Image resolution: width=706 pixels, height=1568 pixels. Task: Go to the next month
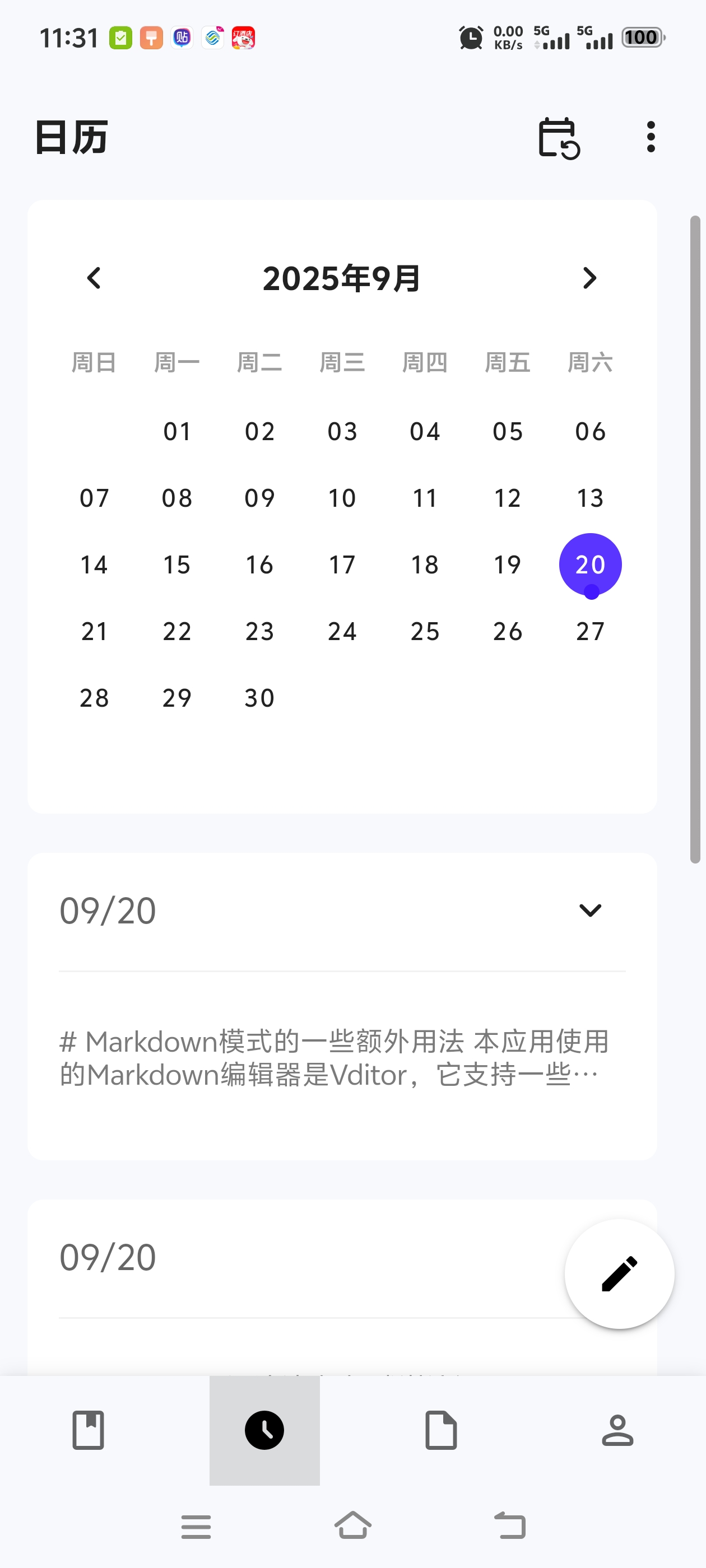click(x=589, y=278)
